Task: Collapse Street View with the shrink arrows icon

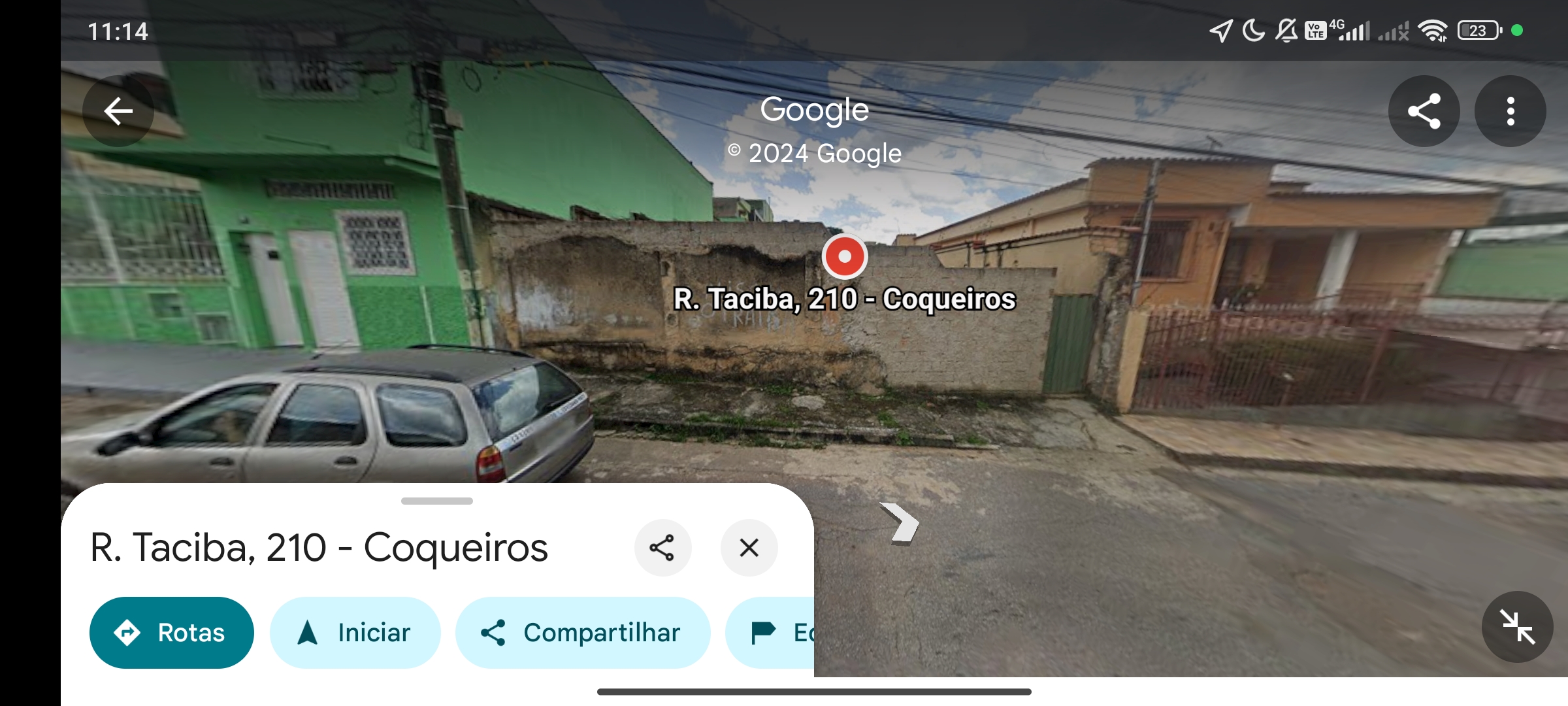Action: tap(1517, 627)
